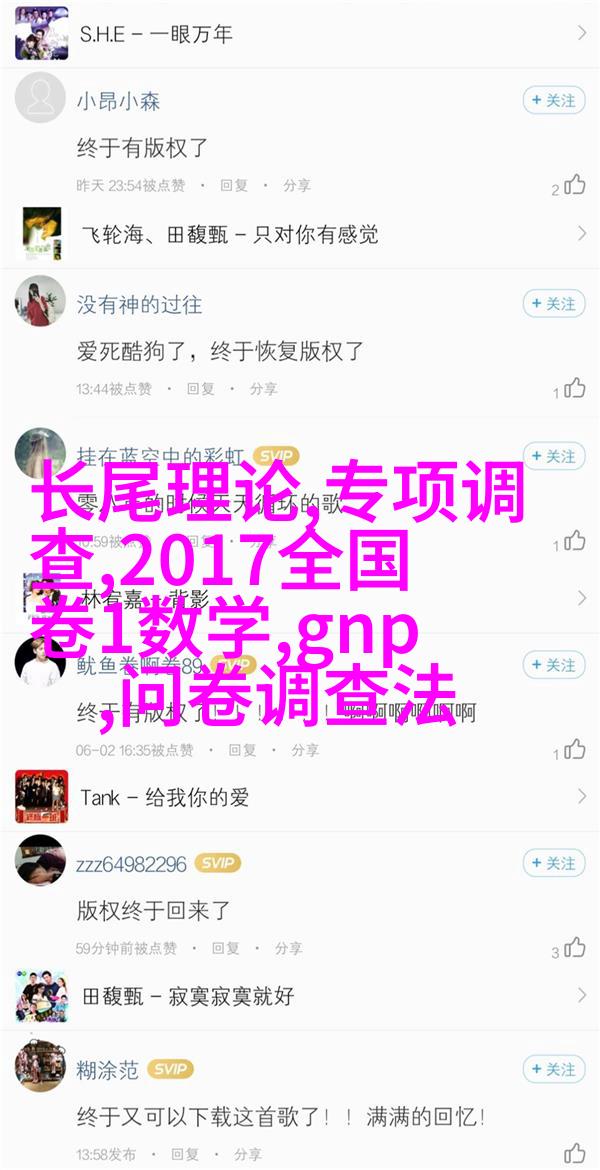Reply to zzz64982296's comment
600x1170 pixels.
pyautogui.click(x=226, y=948)
